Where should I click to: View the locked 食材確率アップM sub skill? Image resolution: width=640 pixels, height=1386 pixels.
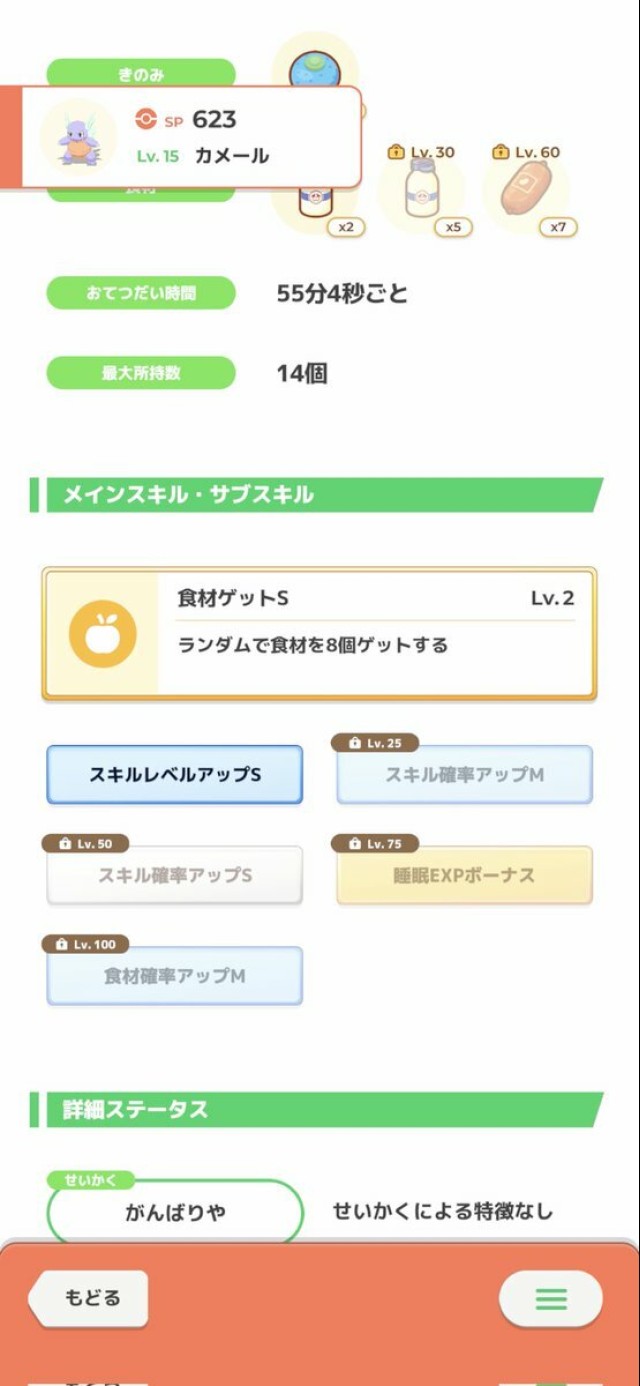(175, 976)
